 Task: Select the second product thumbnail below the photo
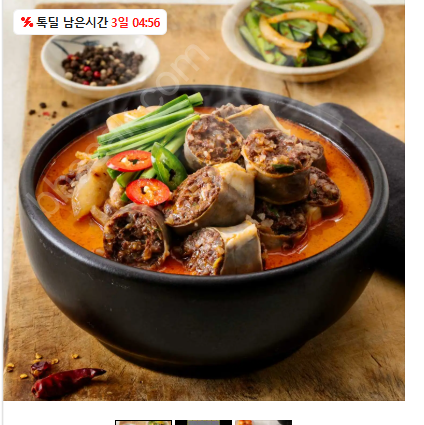[203, 423]
